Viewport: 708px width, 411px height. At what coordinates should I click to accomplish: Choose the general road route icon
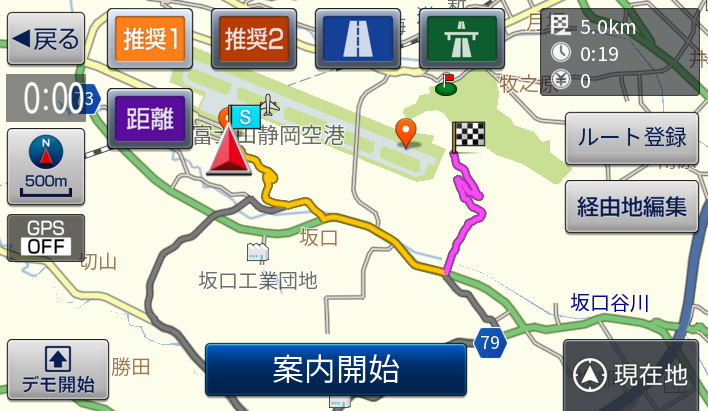coord(358,40)
